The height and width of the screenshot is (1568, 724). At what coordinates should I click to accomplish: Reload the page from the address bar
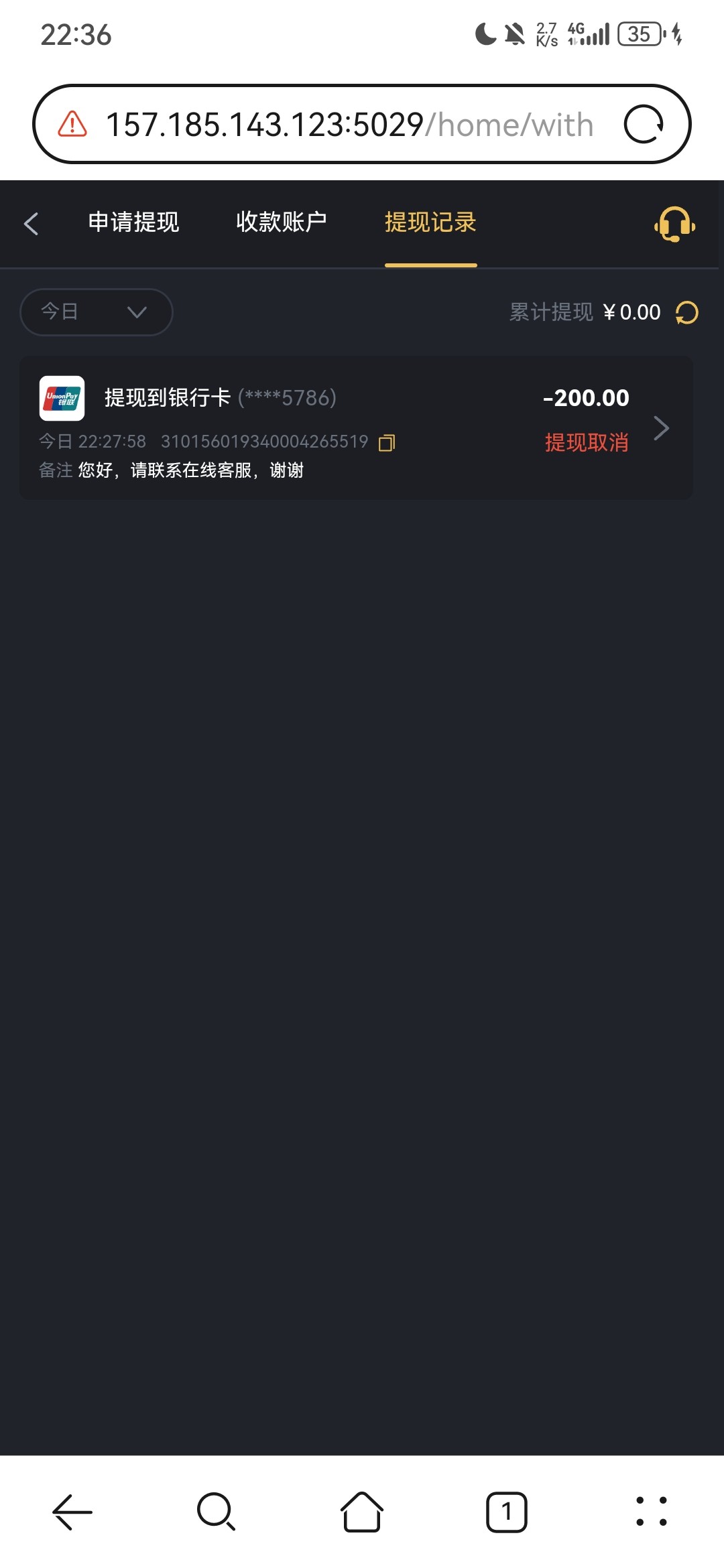[x=644, y=125]
